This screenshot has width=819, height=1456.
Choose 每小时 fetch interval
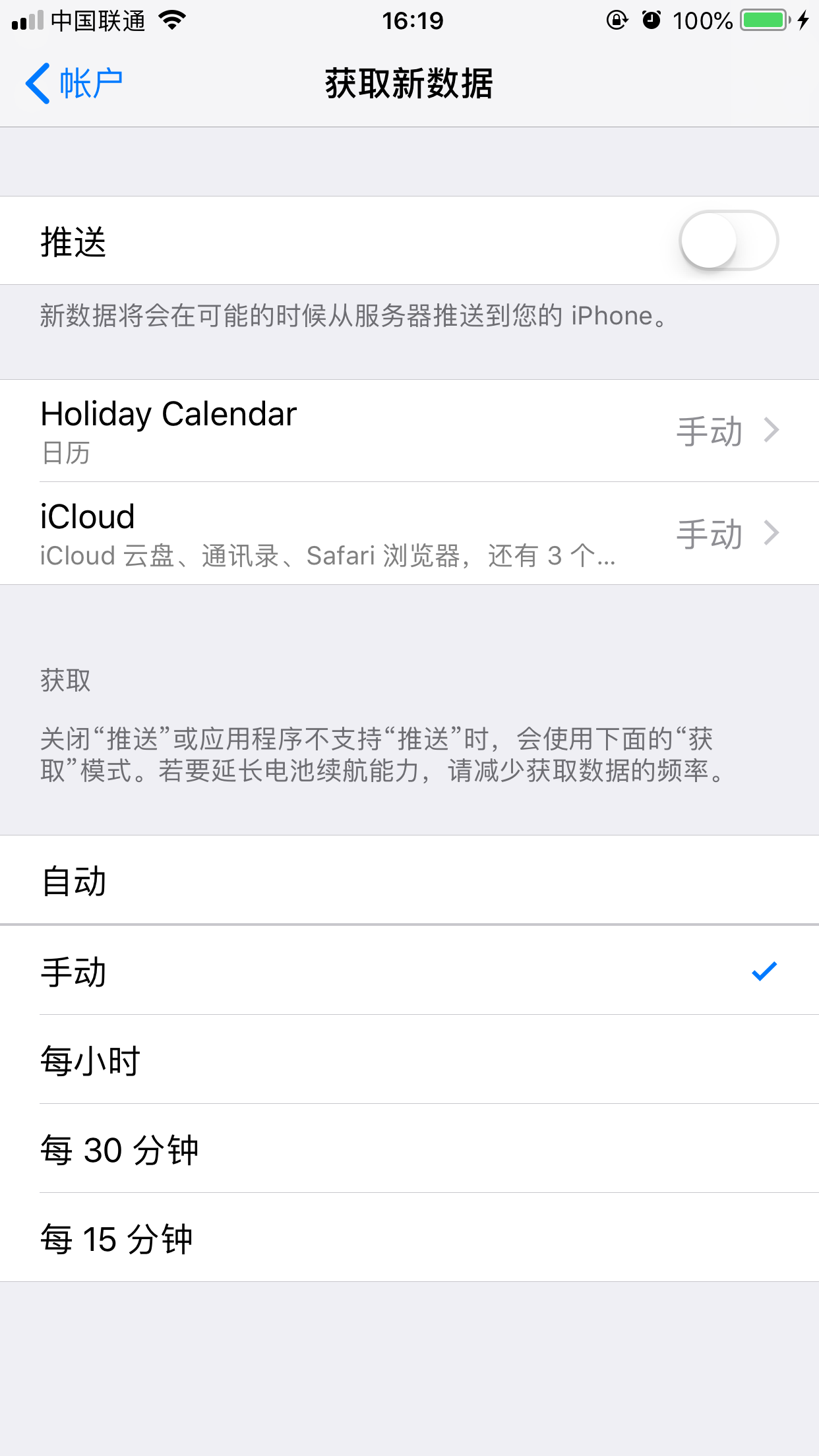coord(409,1060)
